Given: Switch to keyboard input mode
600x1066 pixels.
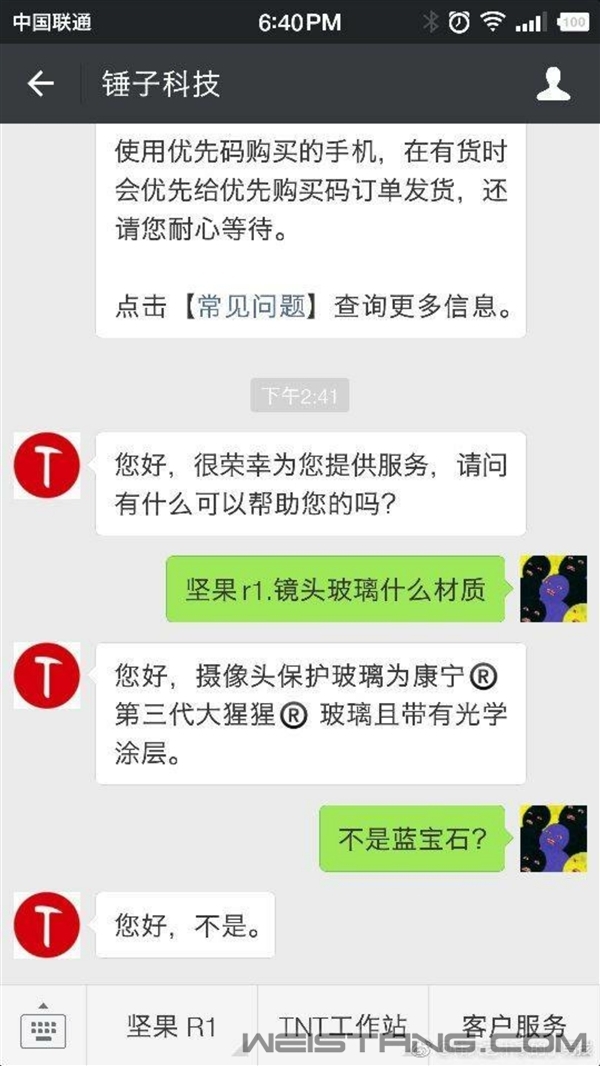Looking at the screenshot, I should tap(43, 1026).
